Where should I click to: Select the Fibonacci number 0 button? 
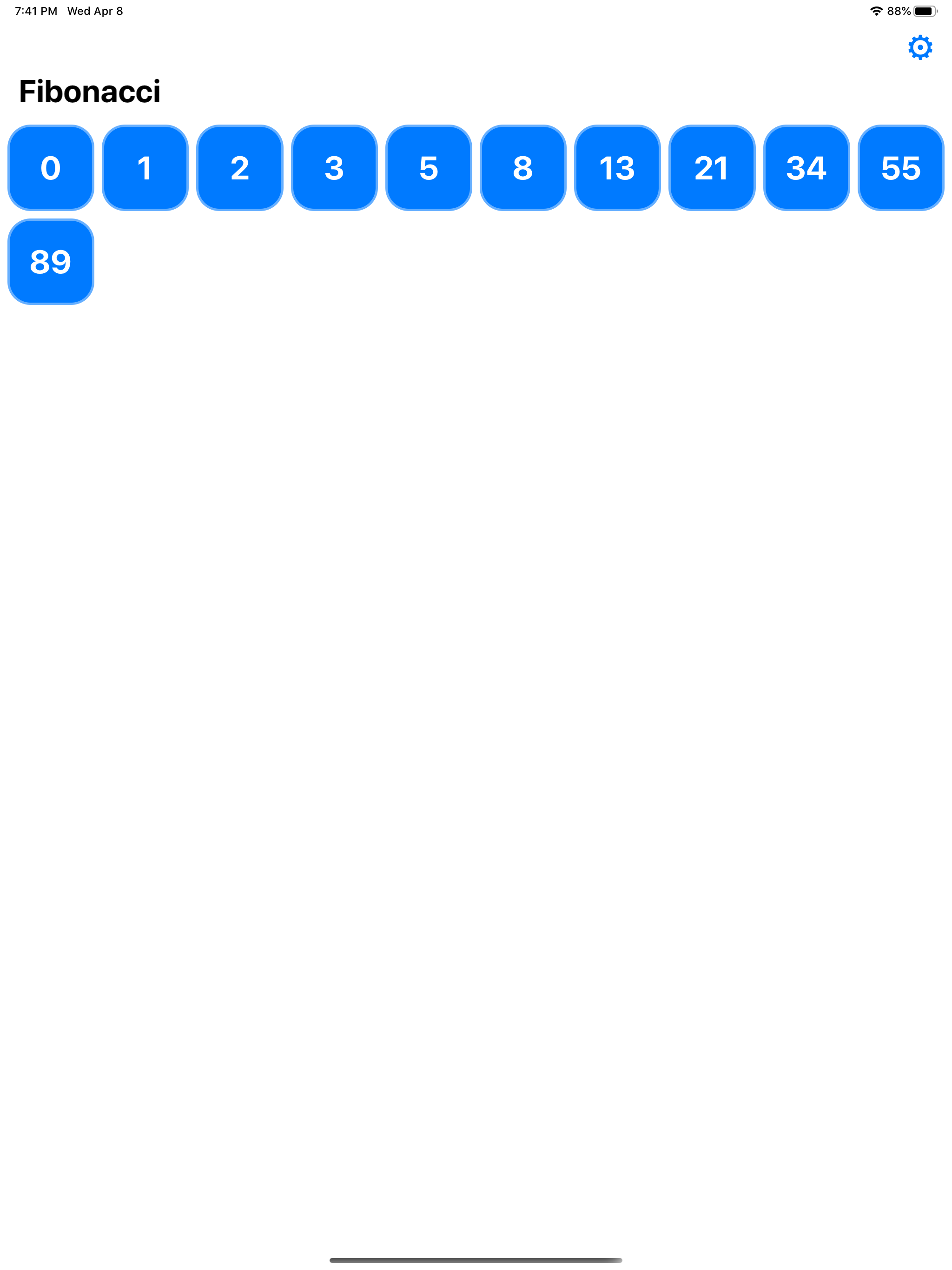(50, 168)
